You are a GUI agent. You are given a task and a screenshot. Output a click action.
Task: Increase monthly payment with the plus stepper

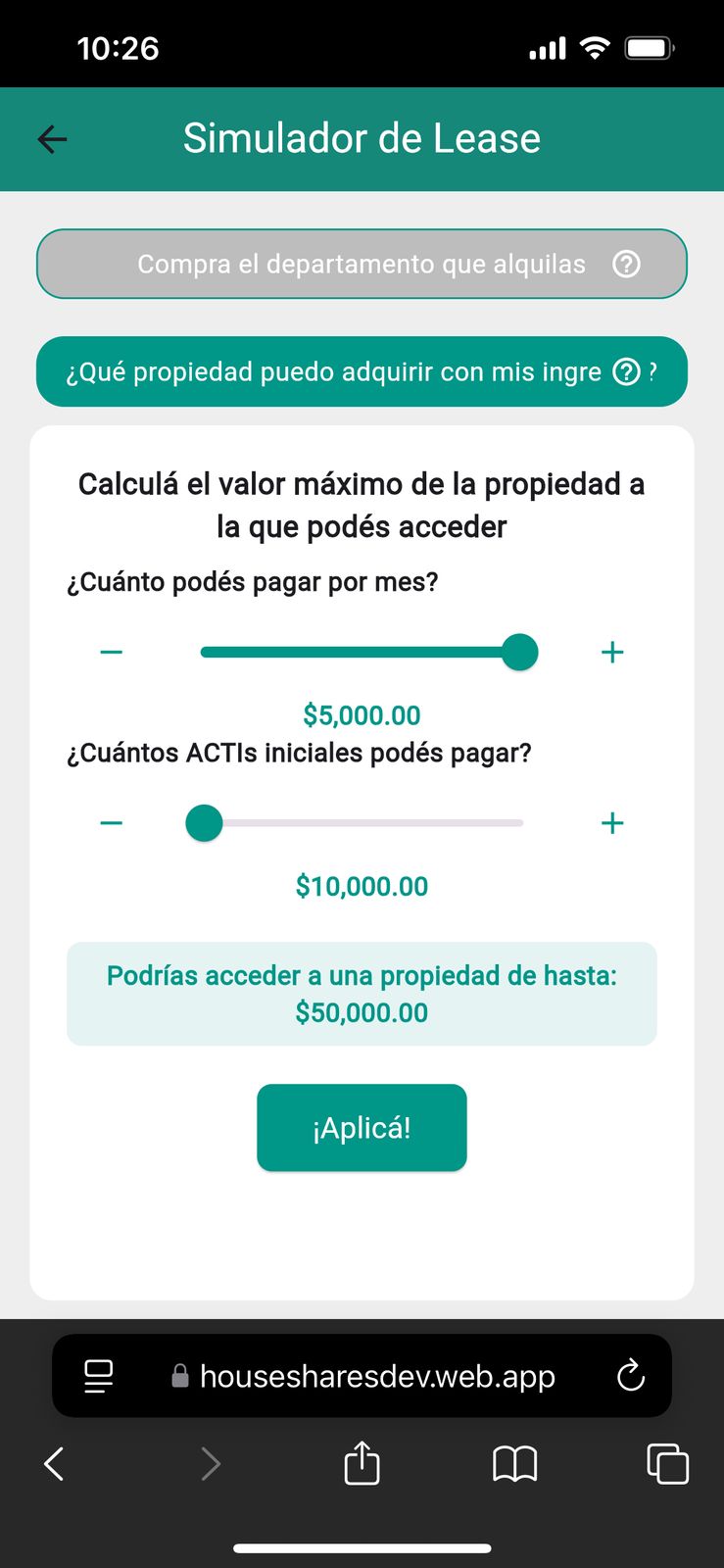click(x=611, y=651)
